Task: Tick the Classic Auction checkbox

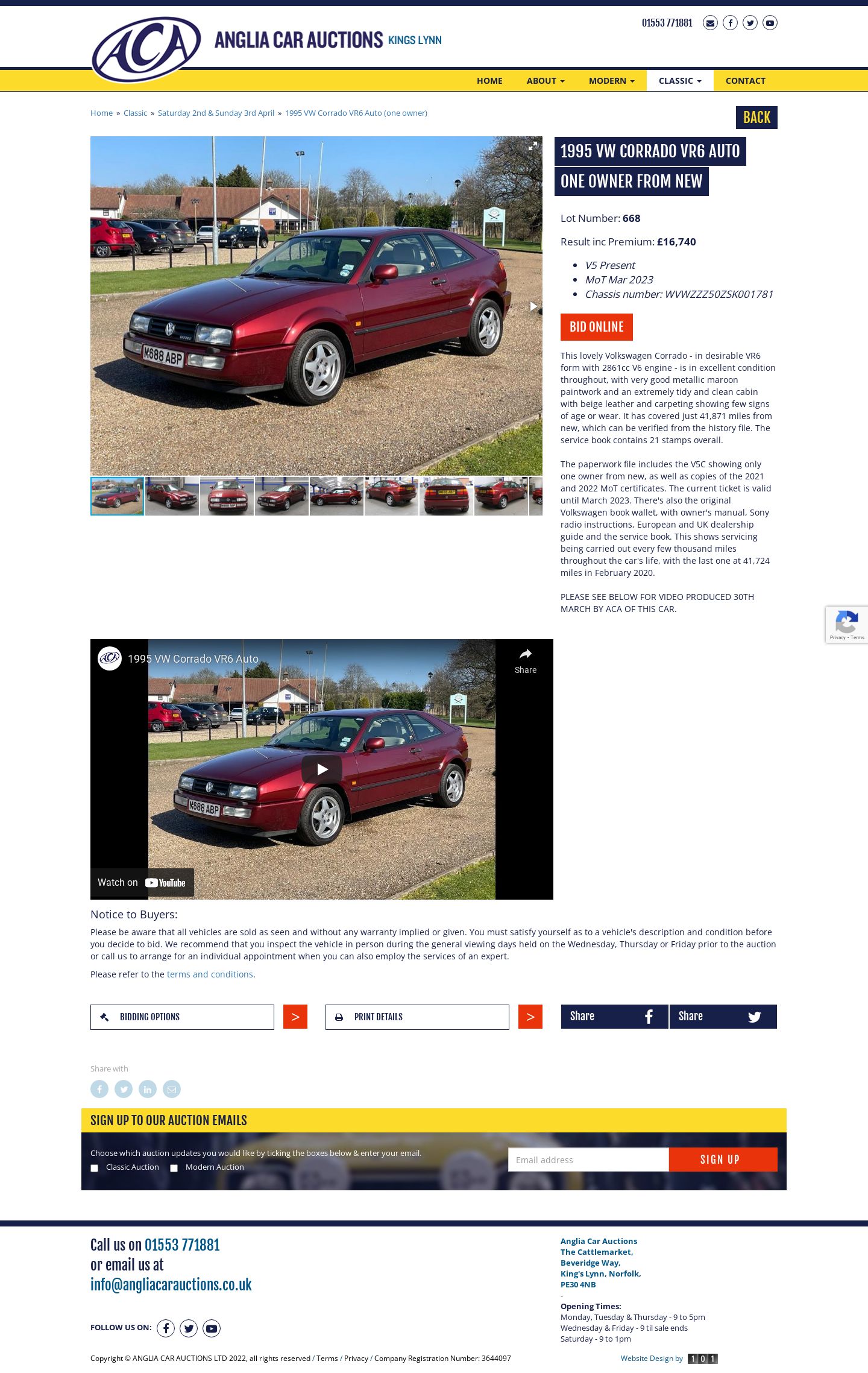Action: [x=95, y=1168]
